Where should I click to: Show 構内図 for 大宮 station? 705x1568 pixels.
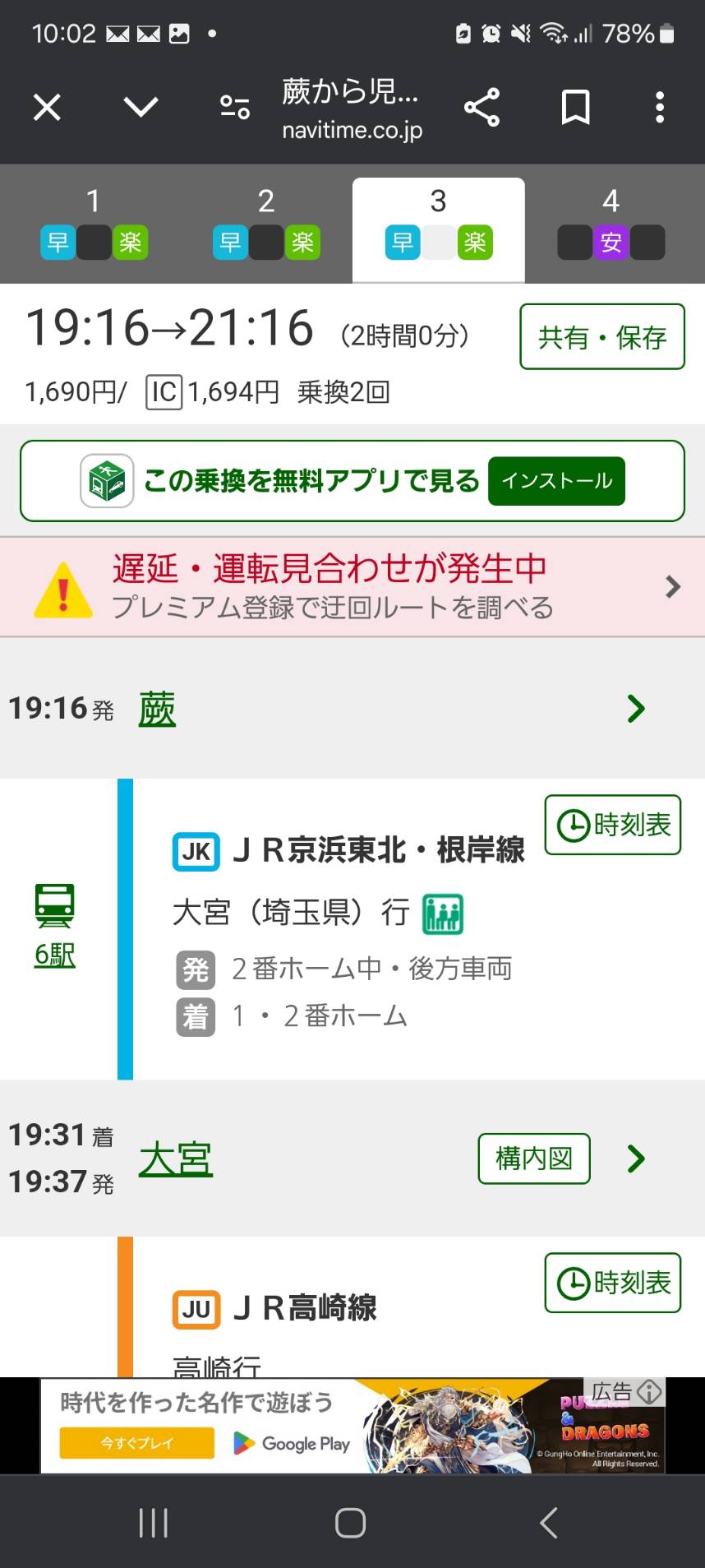[534, 1159]
